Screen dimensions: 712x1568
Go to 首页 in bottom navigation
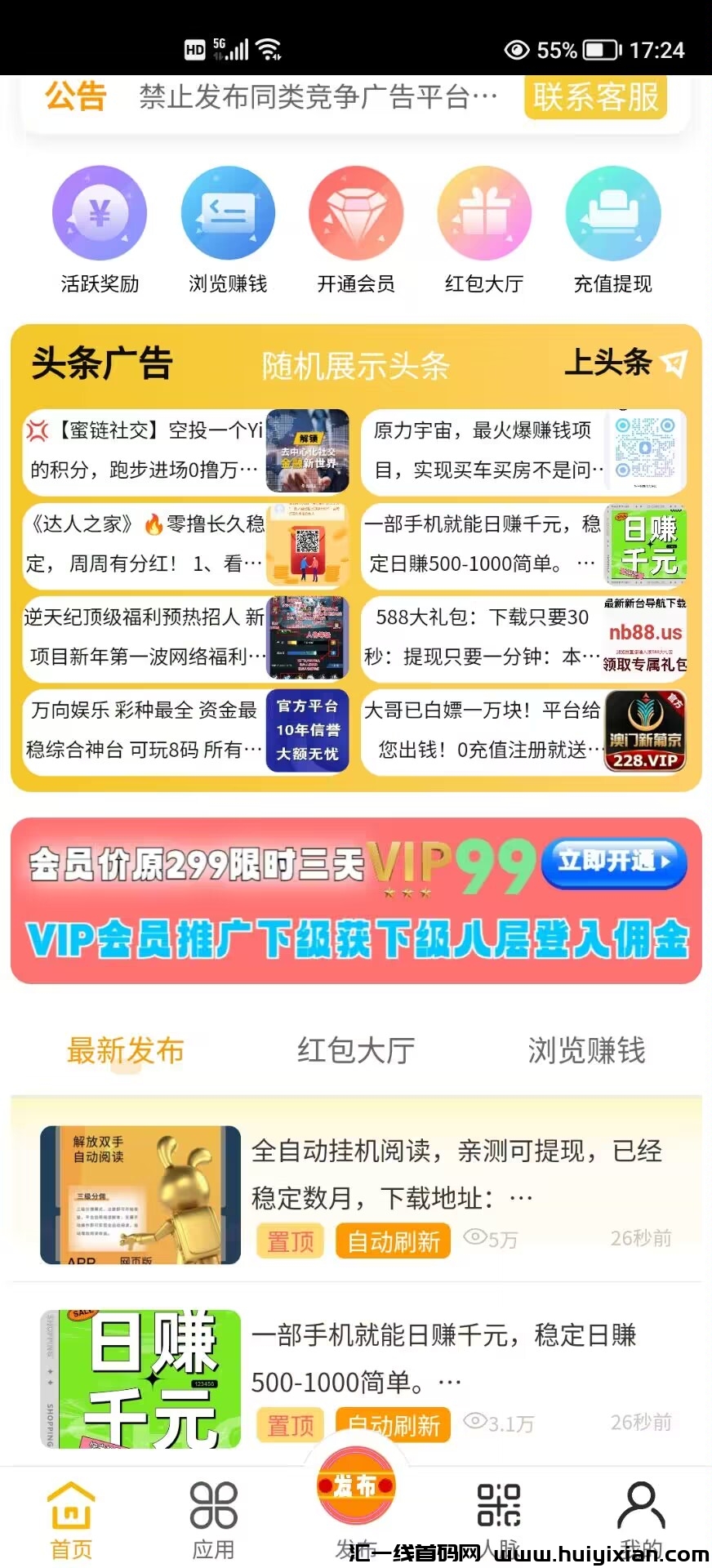(x=71, y=1519)
